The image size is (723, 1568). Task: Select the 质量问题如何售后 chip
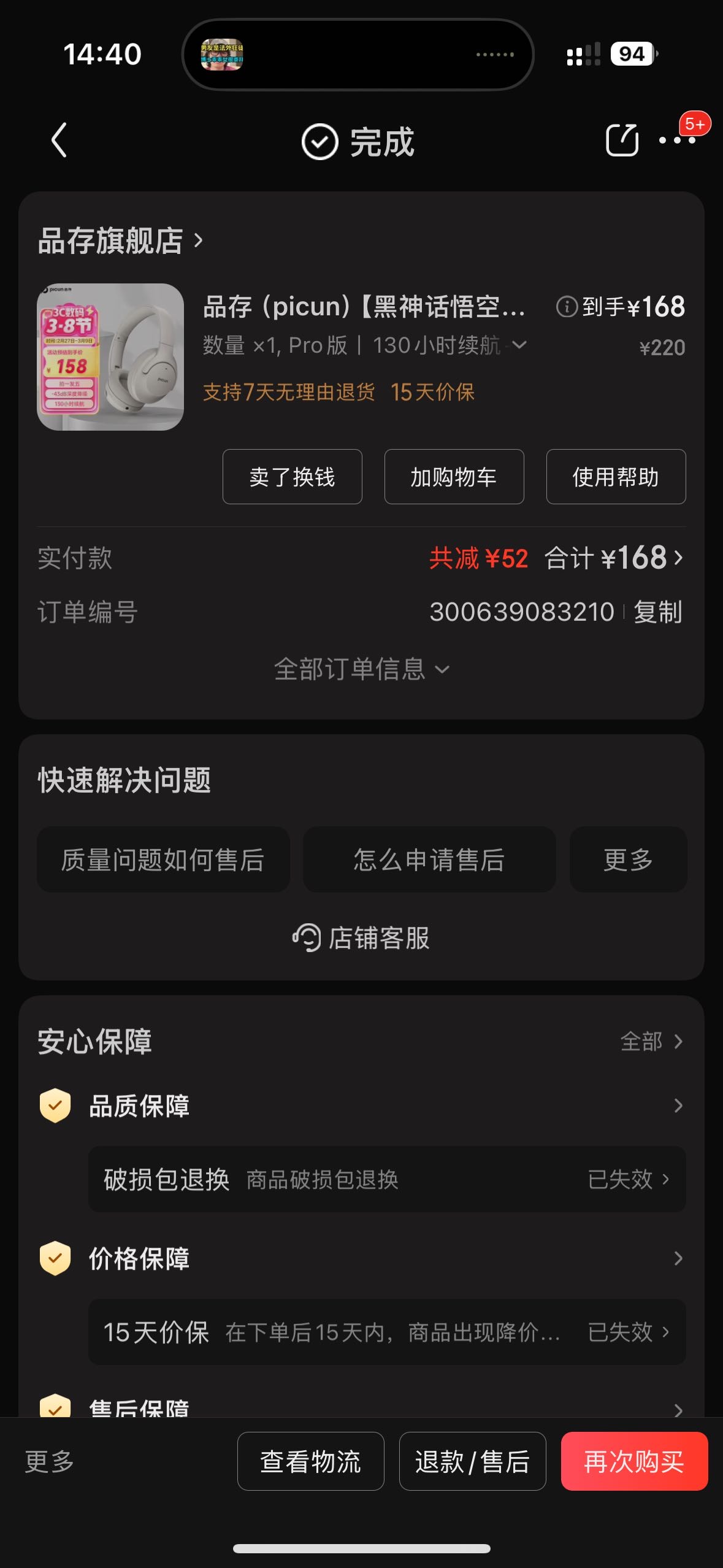(163, 859)
